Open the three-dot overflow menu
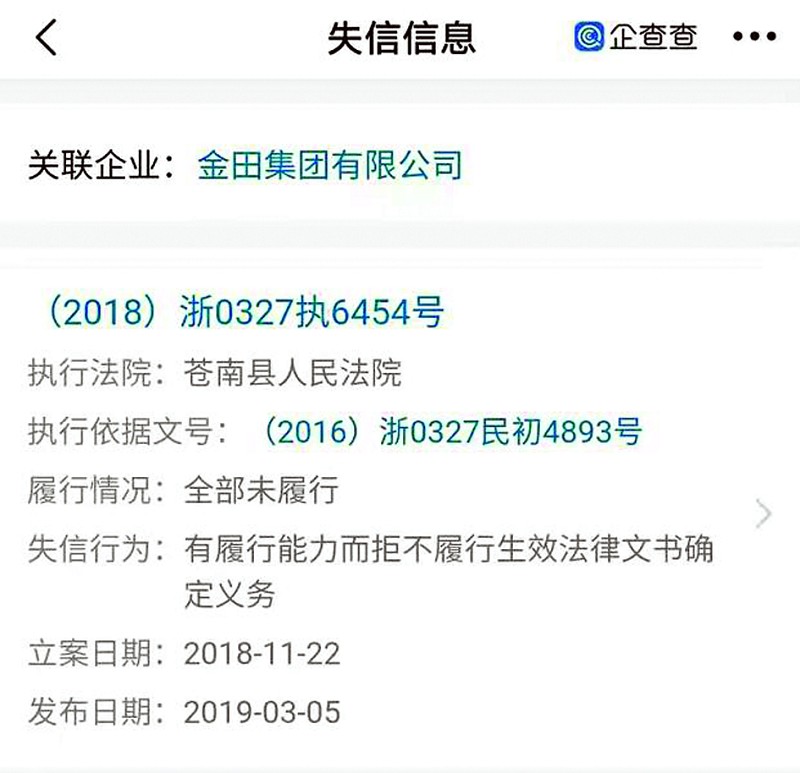 (754, 38)
